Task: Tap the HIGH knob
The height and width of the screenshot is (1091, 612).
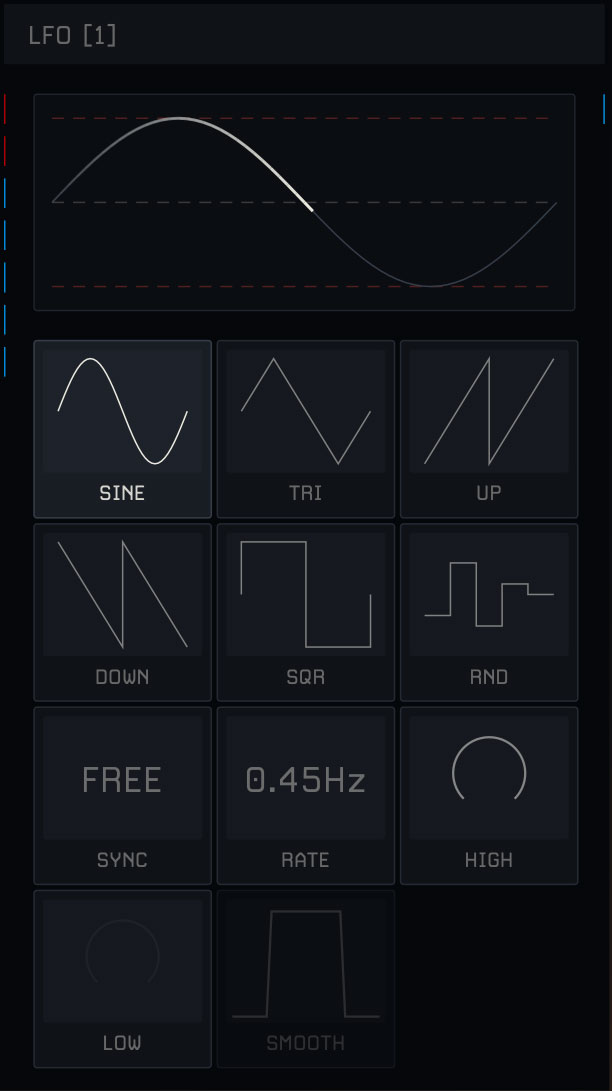Action: pyautogui.click(x=489, y=795)
